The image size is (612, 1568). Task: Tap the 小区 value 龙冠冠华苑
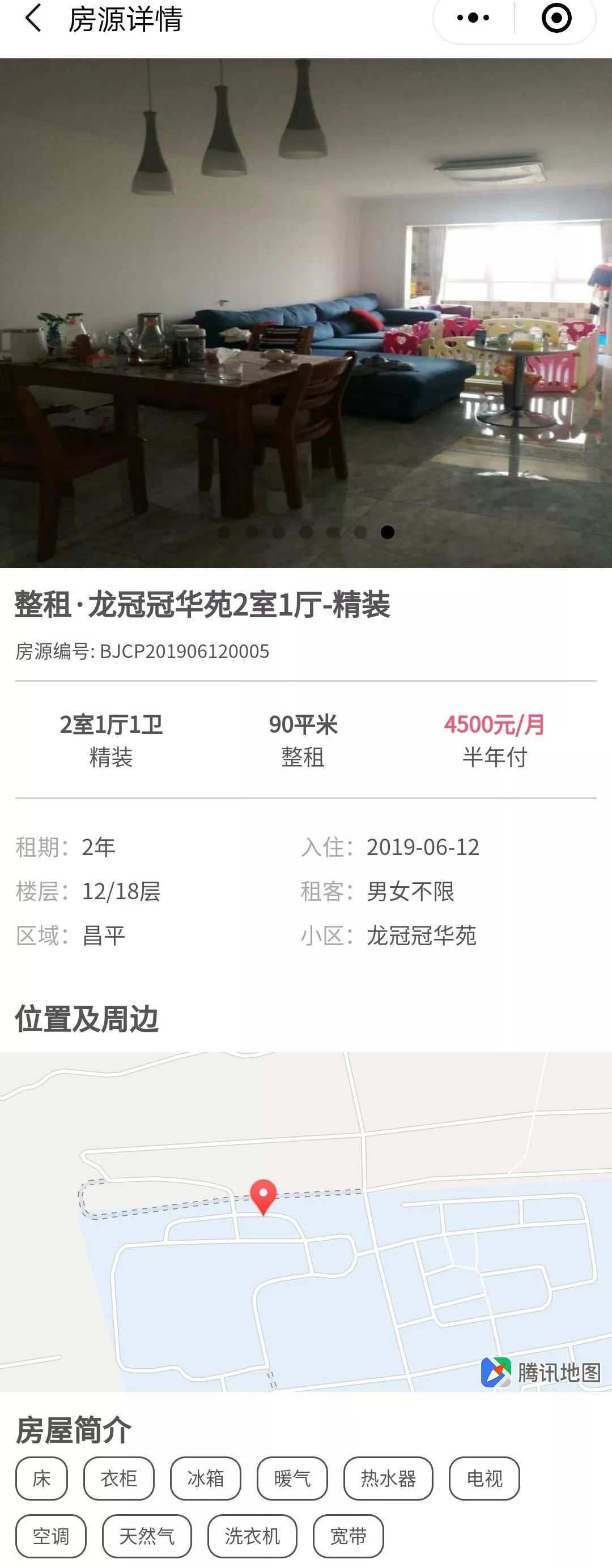coord(424,935)
